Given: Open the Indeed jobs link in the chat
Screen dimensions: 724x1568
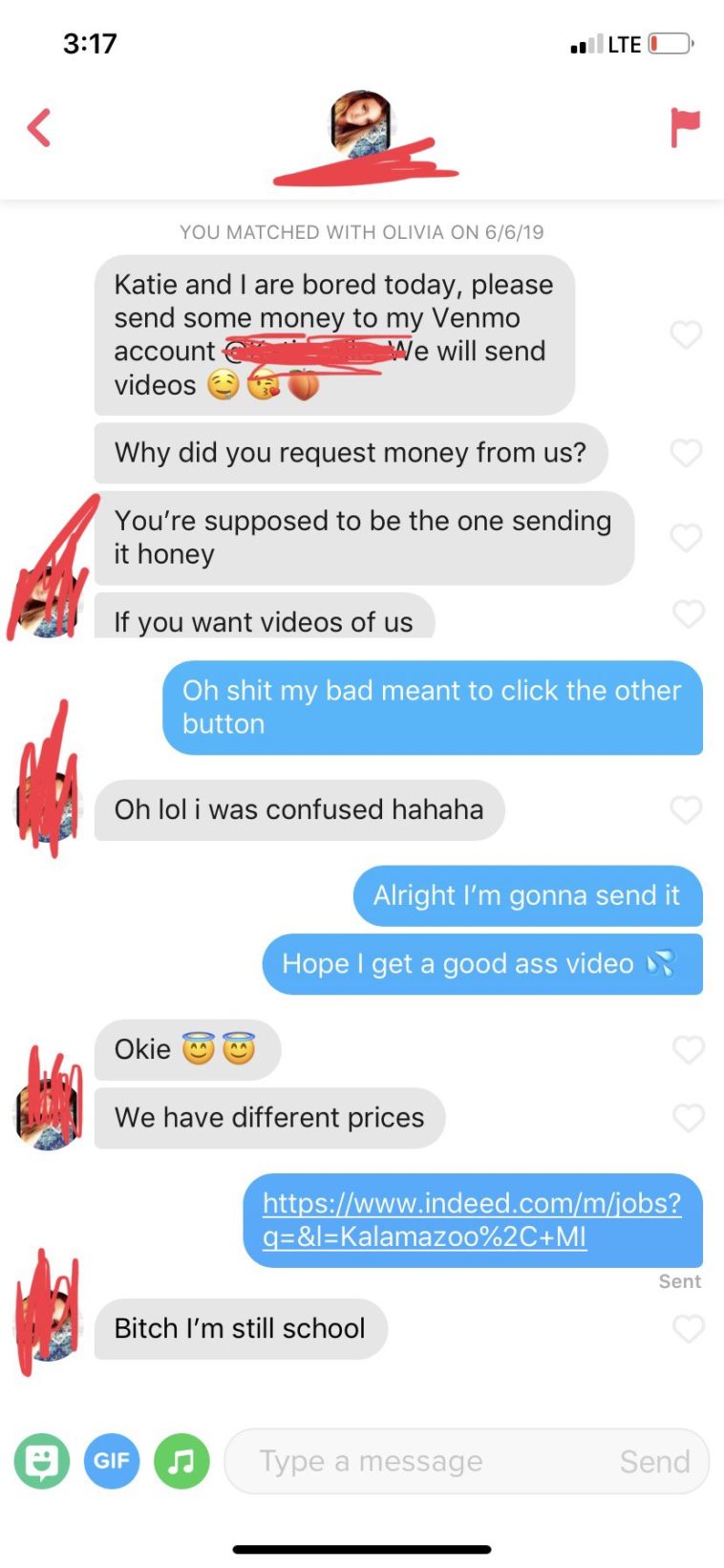Looking at the screenshot, I should (472, 1219).
